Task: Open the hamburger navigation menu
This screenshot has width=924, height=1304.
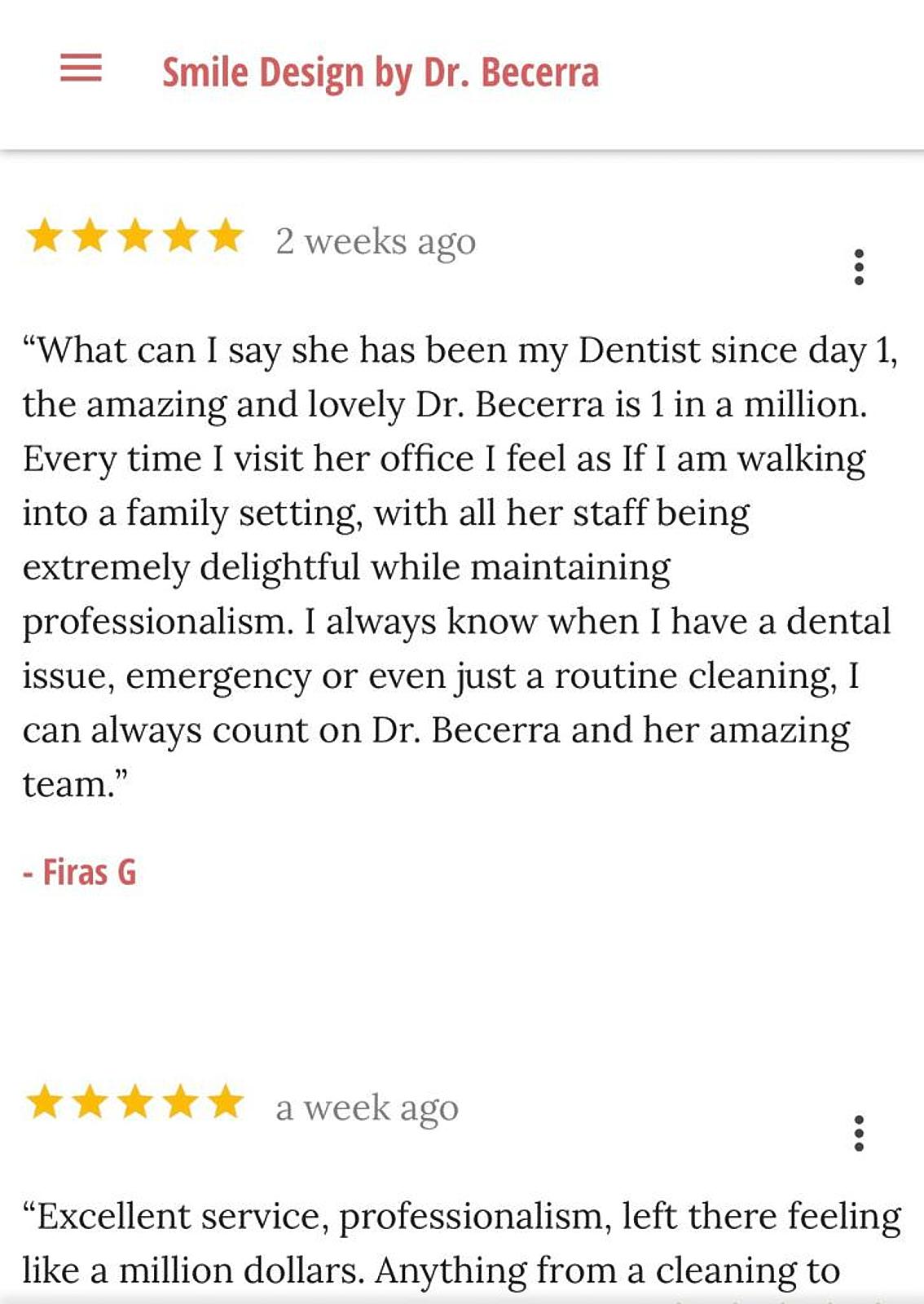Action: (x=81, y=68)
